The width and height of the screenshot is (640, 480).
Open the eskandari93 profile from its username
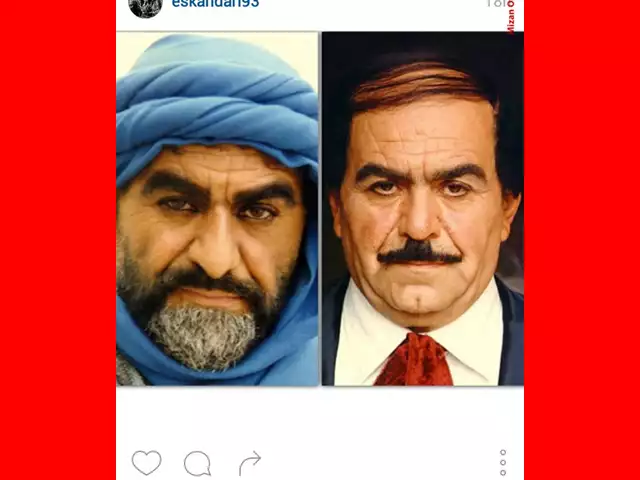[215, 4]
